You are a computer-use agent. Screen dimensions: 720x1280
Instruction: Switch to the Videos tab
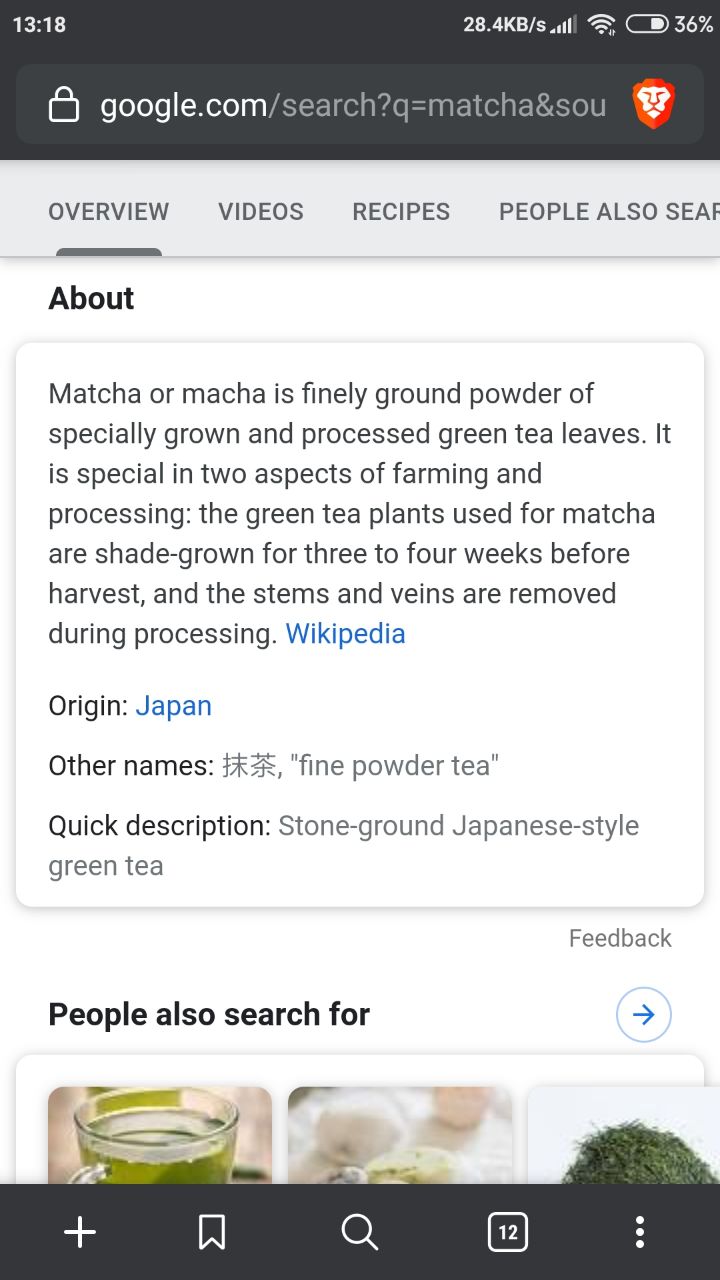[x=261, y=212]
